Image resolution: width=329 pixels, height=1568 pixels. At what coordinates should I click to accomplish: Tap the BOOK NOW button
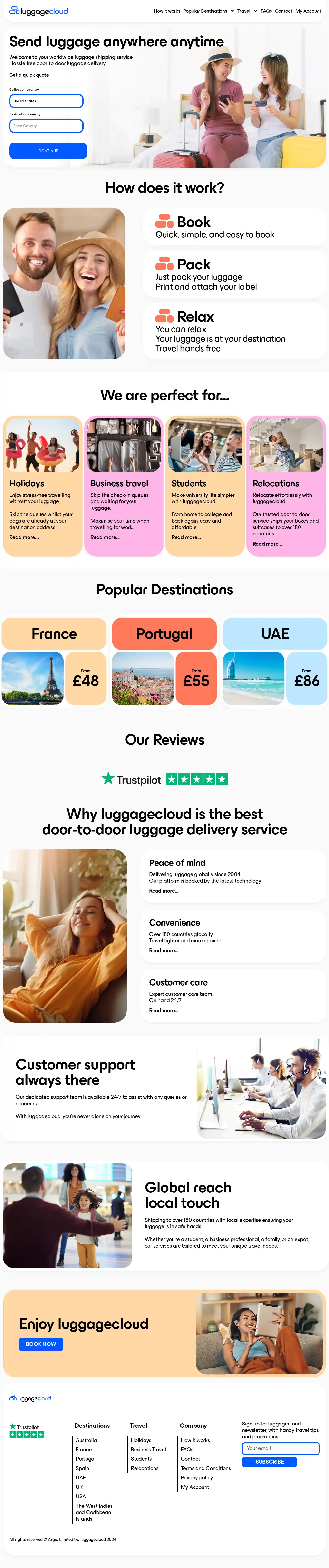(x=41, y=1344)
